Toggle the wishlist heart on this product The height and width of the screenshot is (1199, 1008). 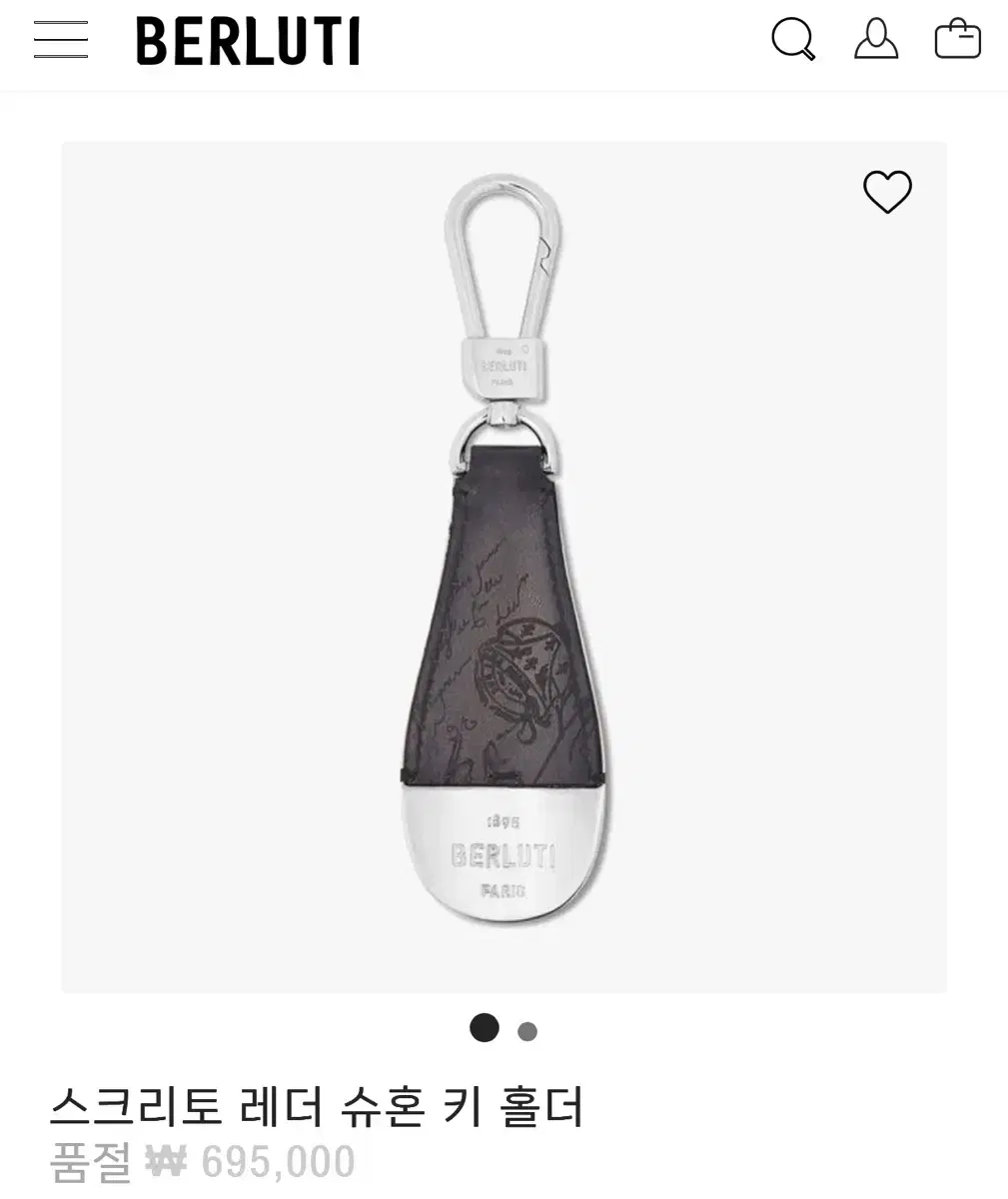887,192
